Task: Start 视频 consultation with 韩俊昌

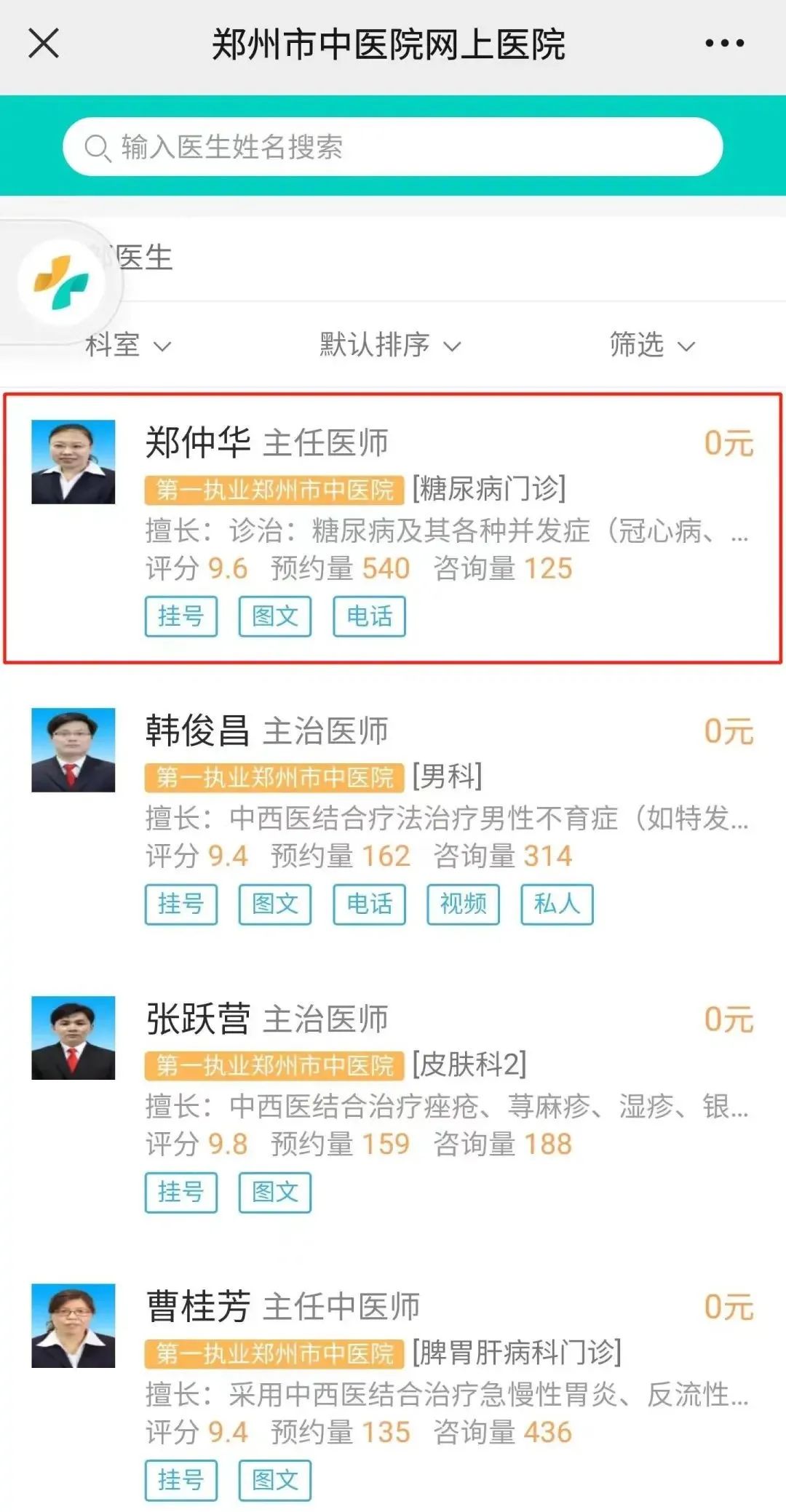Action: (463, 904)
